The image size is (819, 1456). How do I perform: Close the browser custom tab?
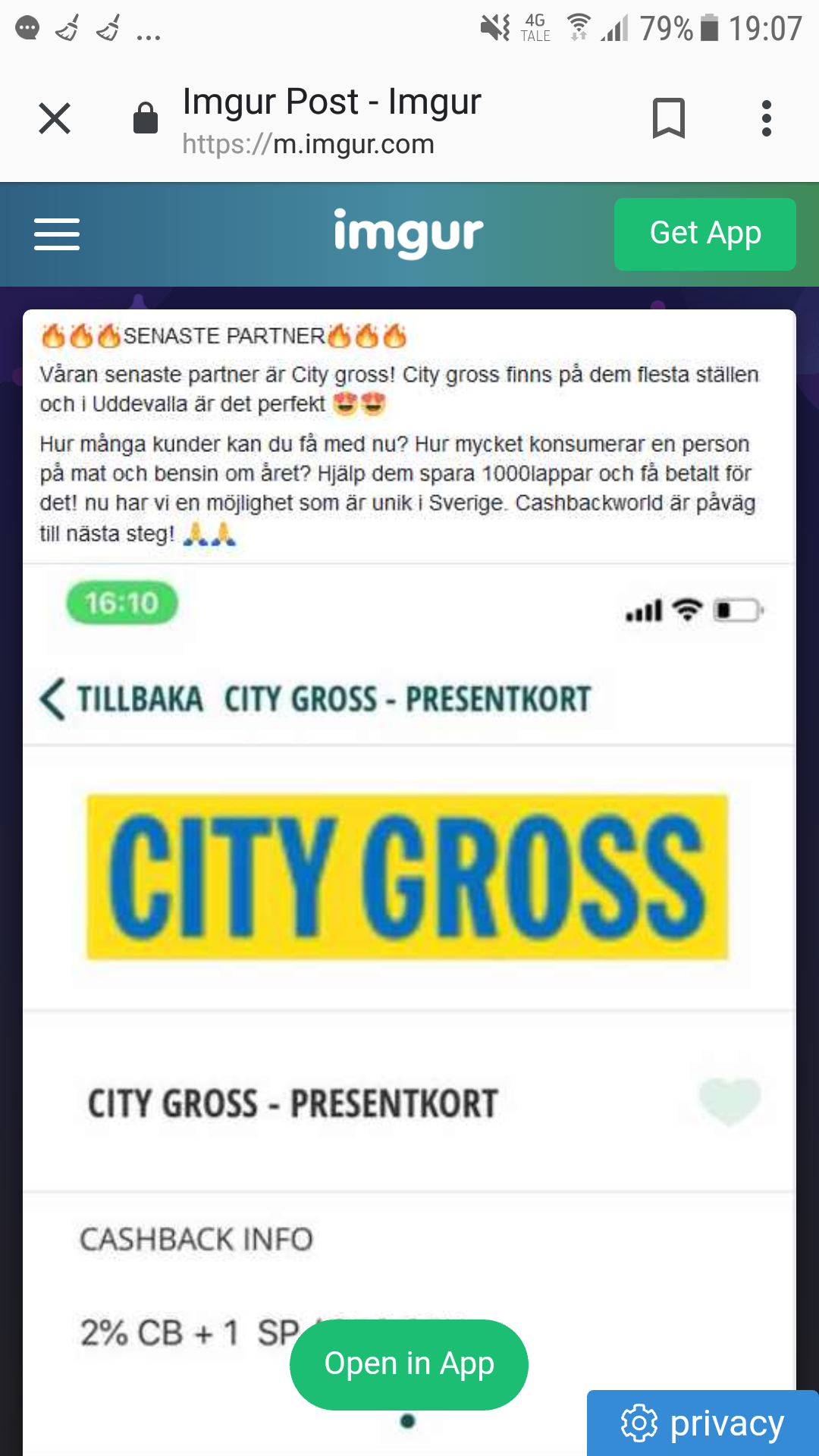(55, 118)
